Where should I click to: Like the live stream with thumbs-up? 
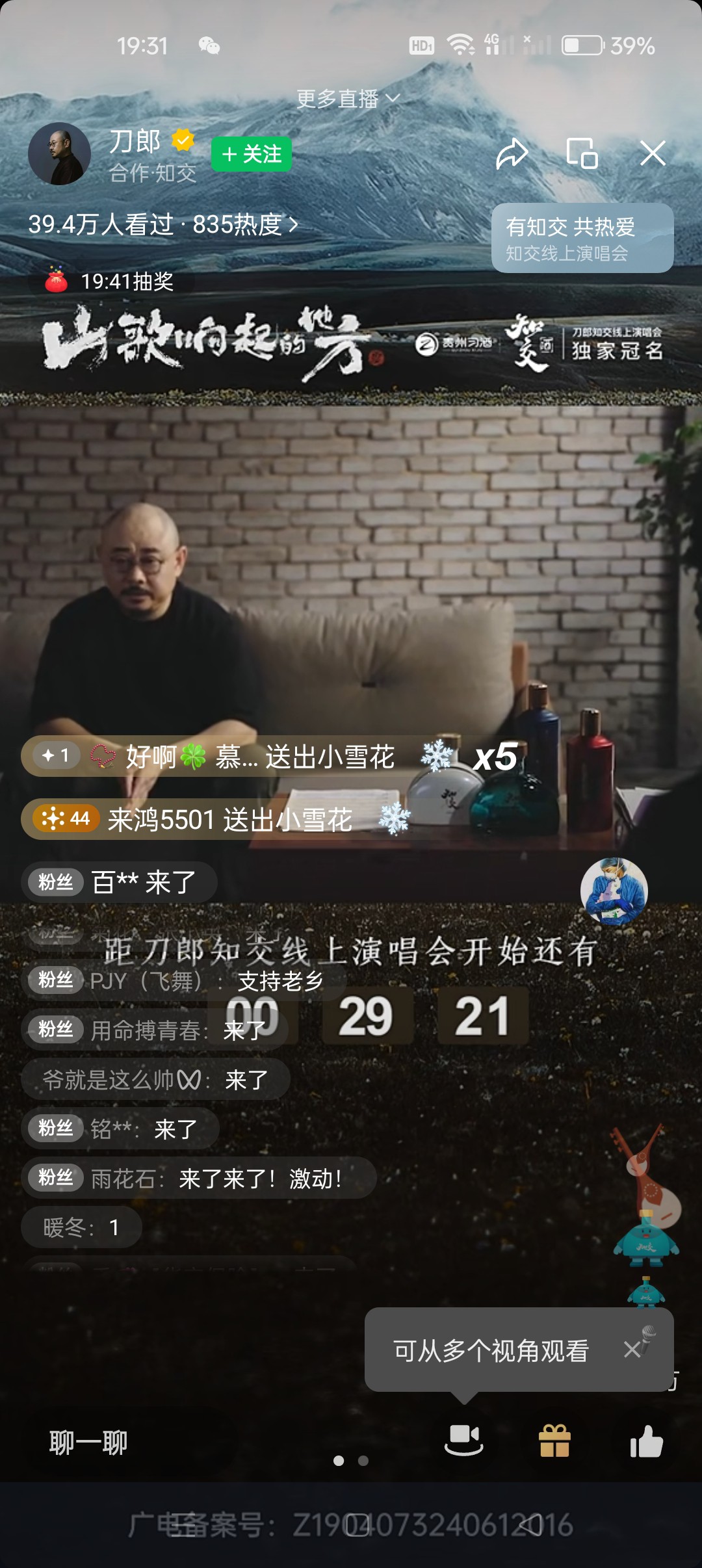(x=646, y=1440)
